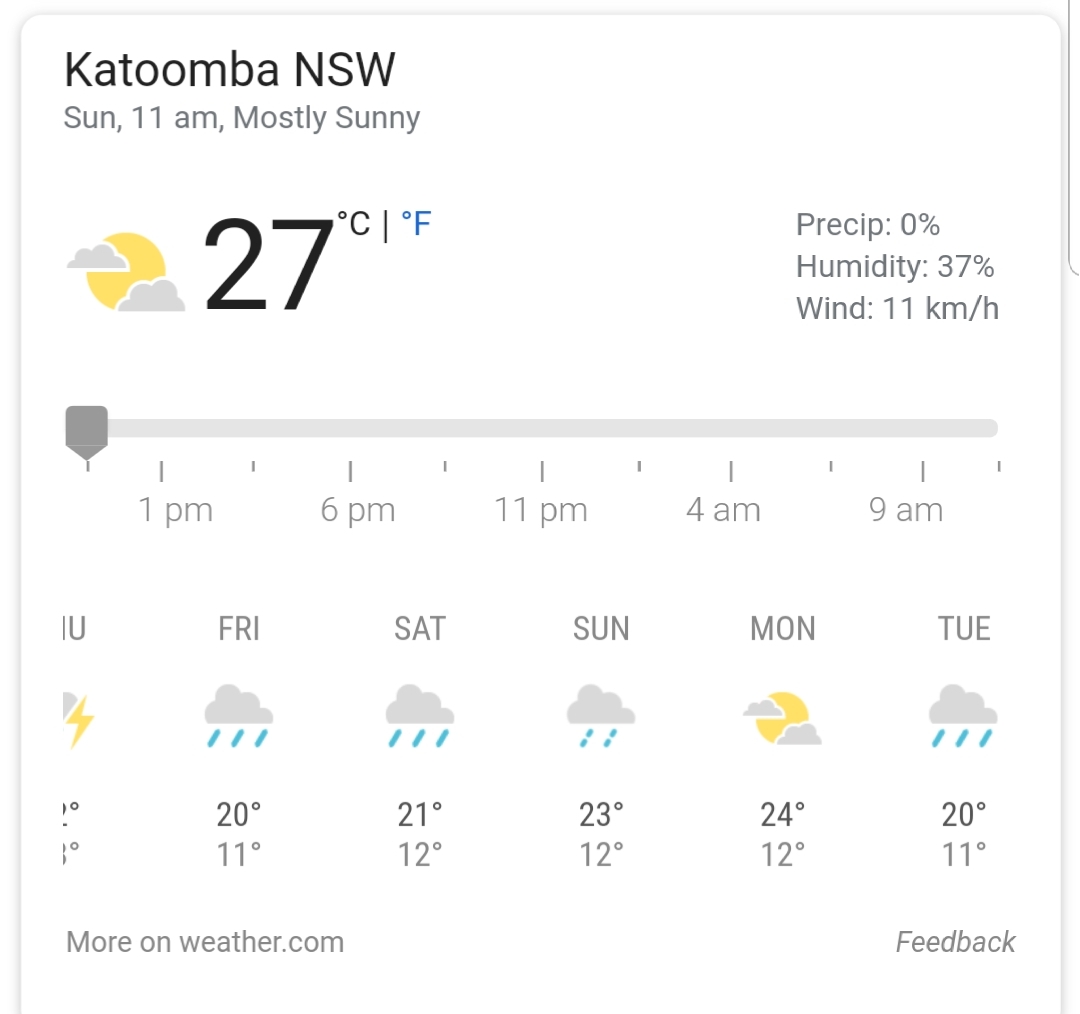The width and height of the screenshot is (1080, 1014).
Task: Select Monday's forecast
Action: (783, 740)
